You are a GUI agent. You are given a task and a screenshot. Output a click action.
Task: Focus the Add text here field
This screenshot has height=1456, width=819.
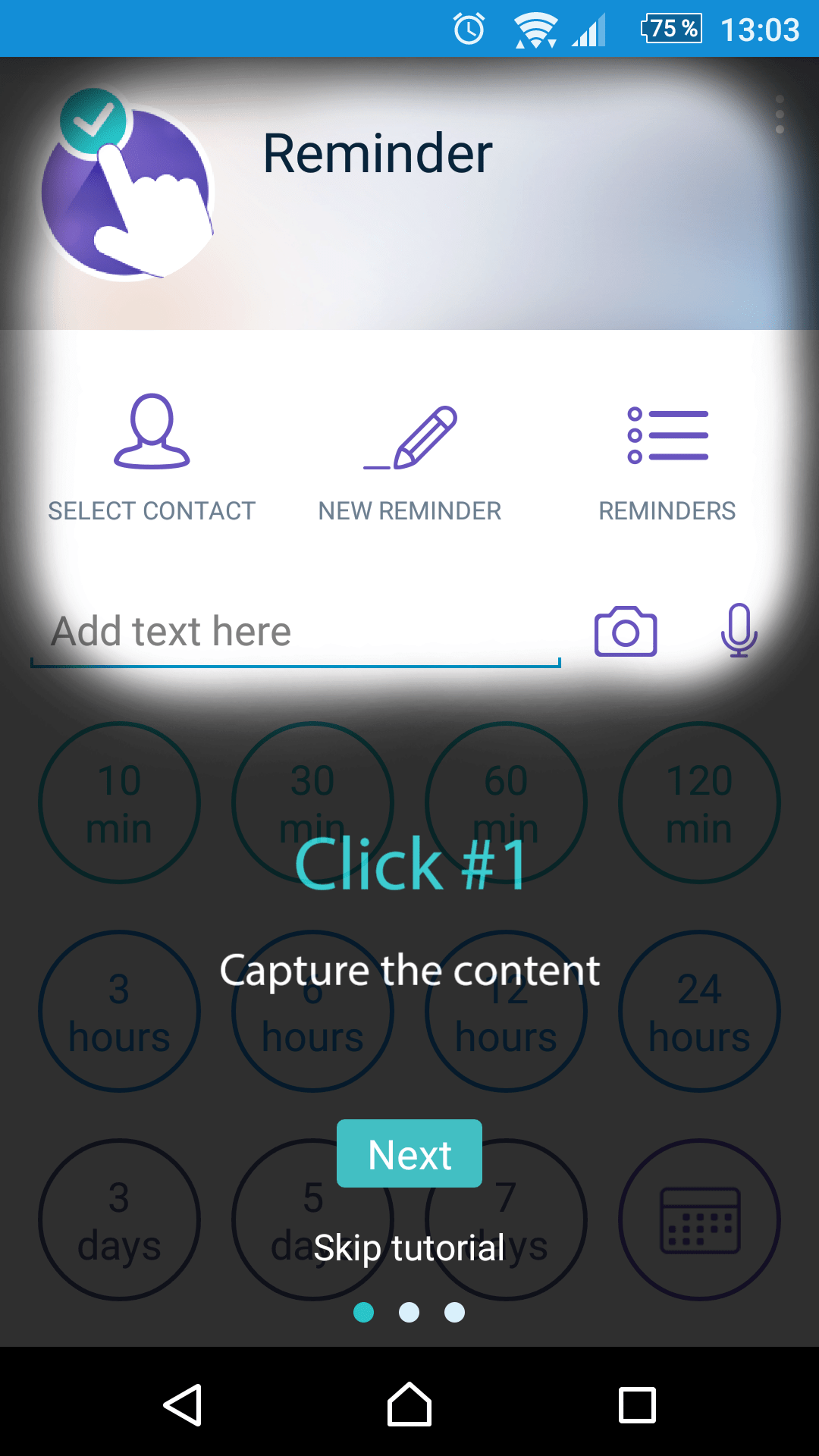coord(296,632)
